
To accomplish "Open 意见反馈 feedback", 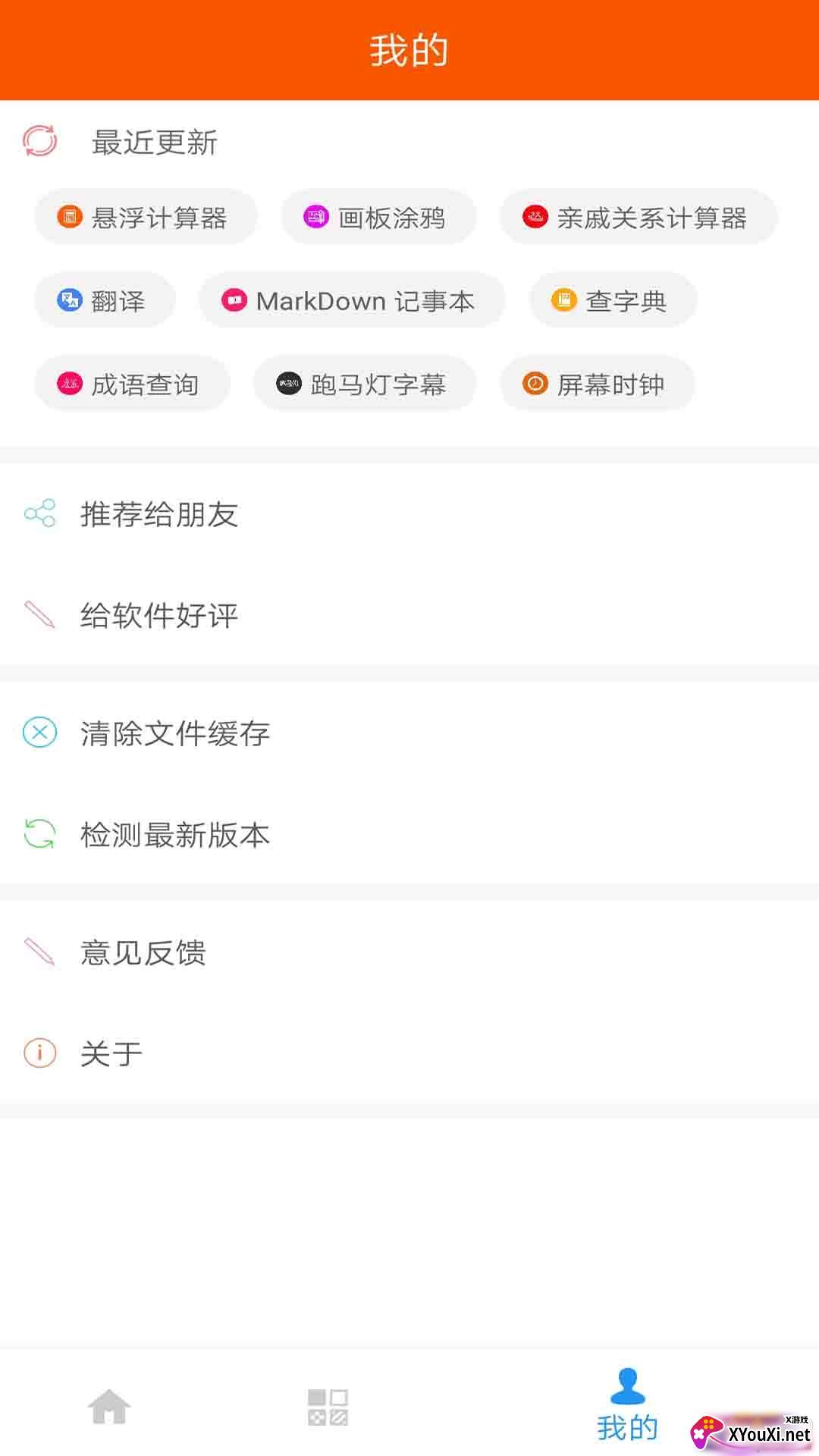I will 409,952.
